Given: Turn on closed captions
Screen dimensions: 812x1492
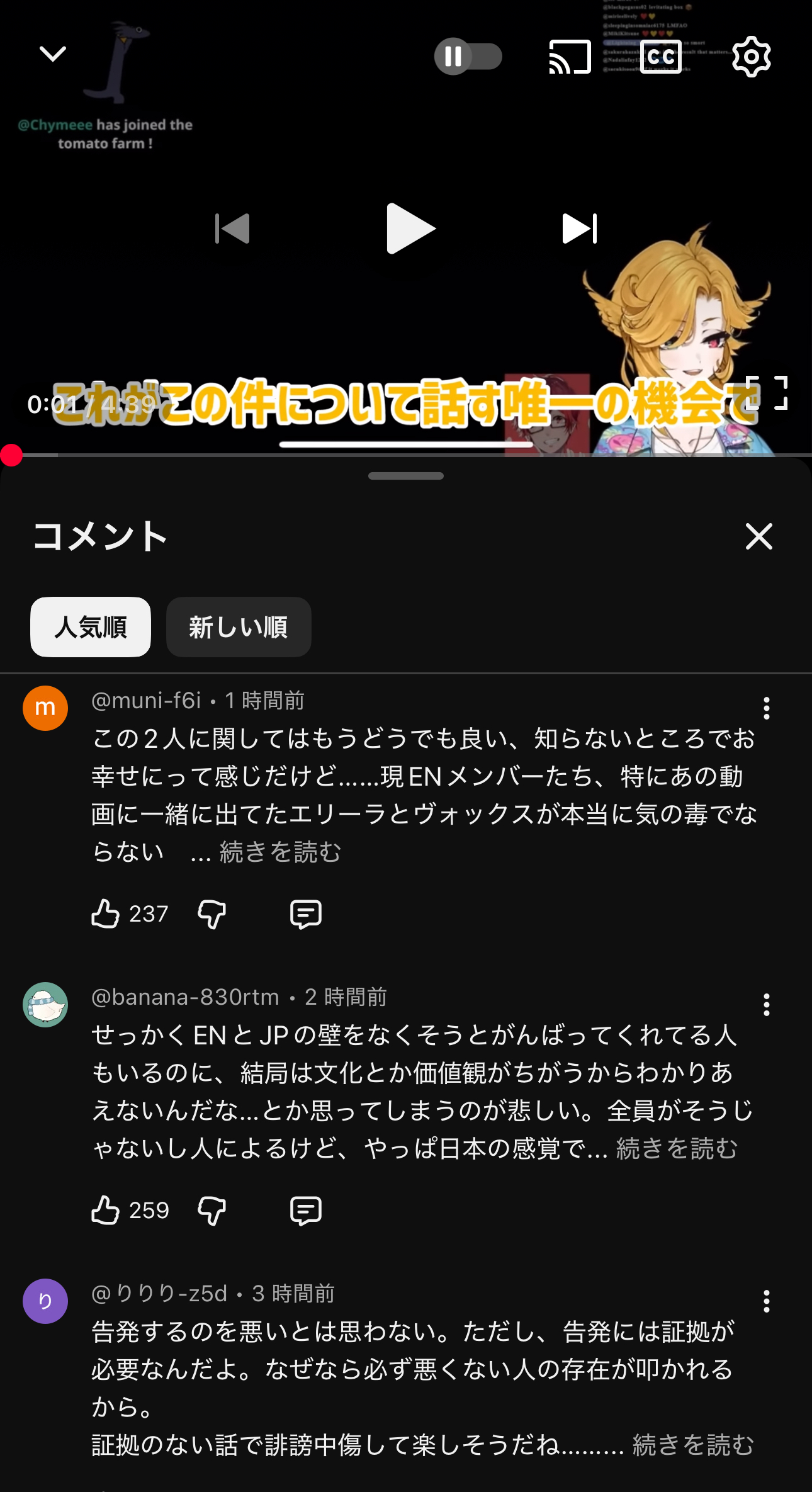Looking at the screenshot, I should (660, 57).
